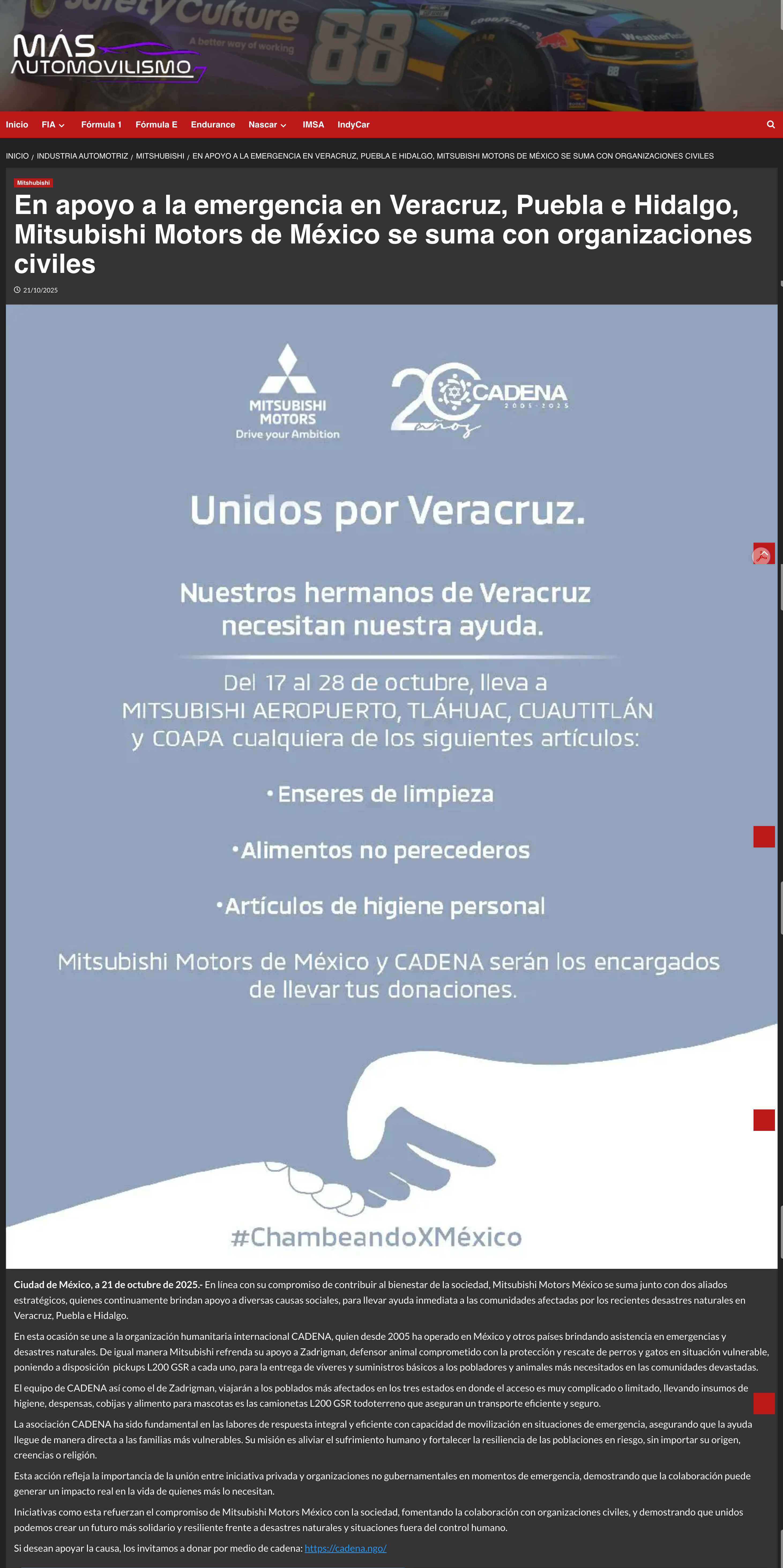This screenshot has width=783, height=1568.
Task: Go to the Endurance section
Action: coord(213,125)
